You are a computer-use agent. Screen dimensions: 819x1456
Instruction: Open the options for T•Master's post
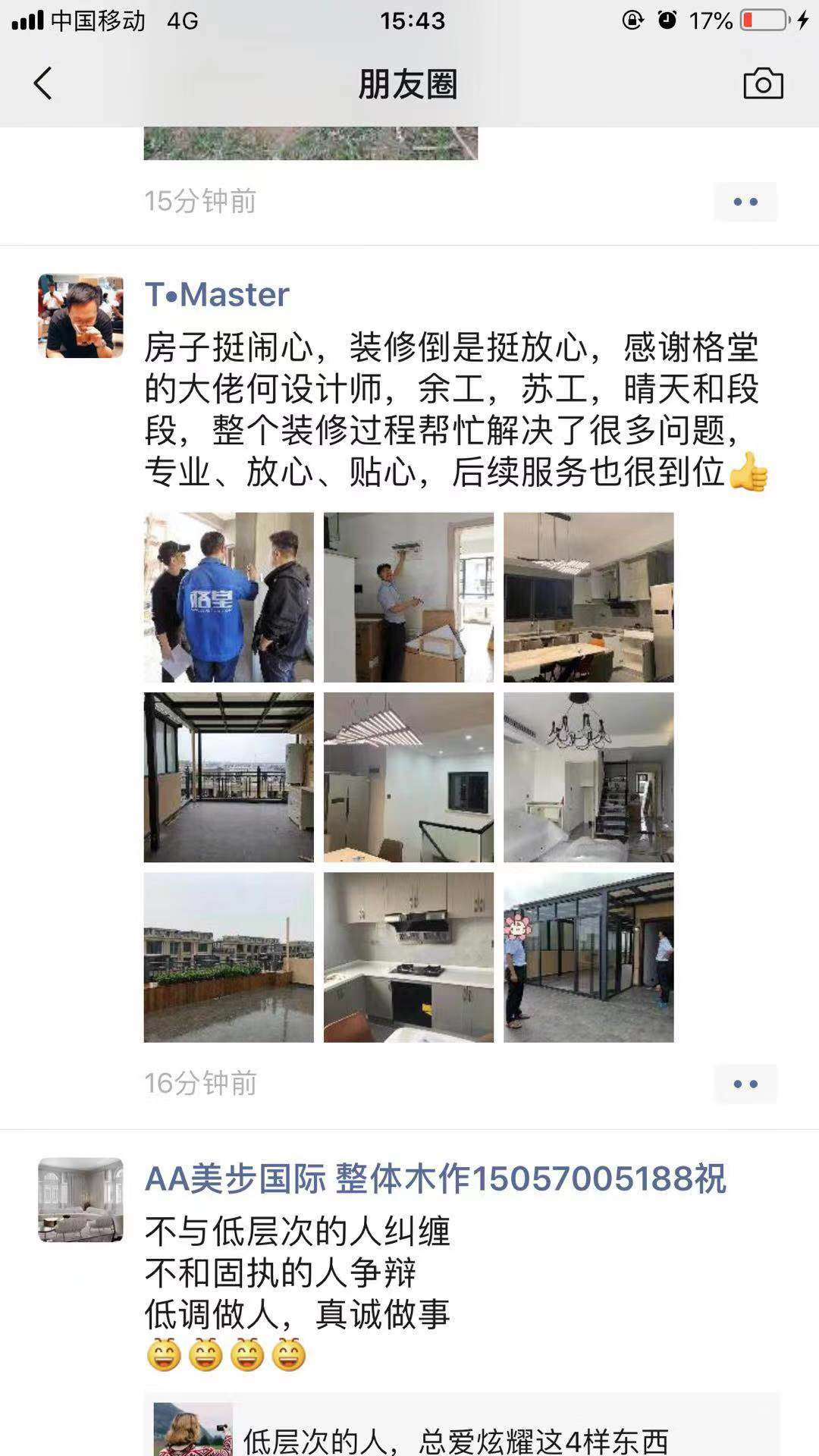click(745, 1084)
